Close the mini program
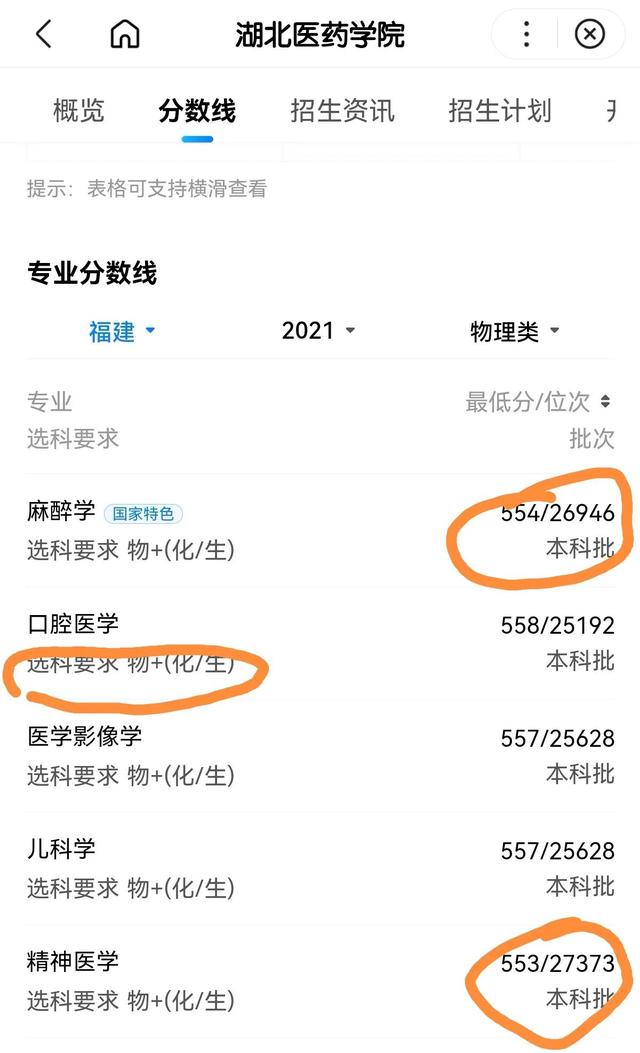 590,35
